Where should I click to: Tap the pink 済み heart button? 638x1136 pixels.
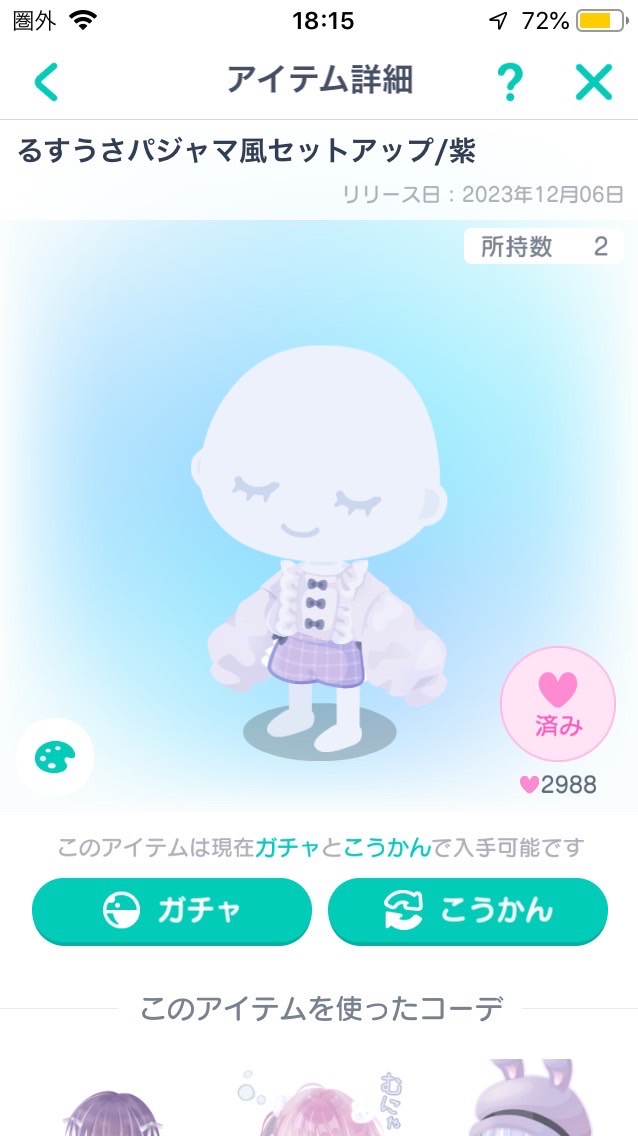pyautogui.click(x=558, y=704)
